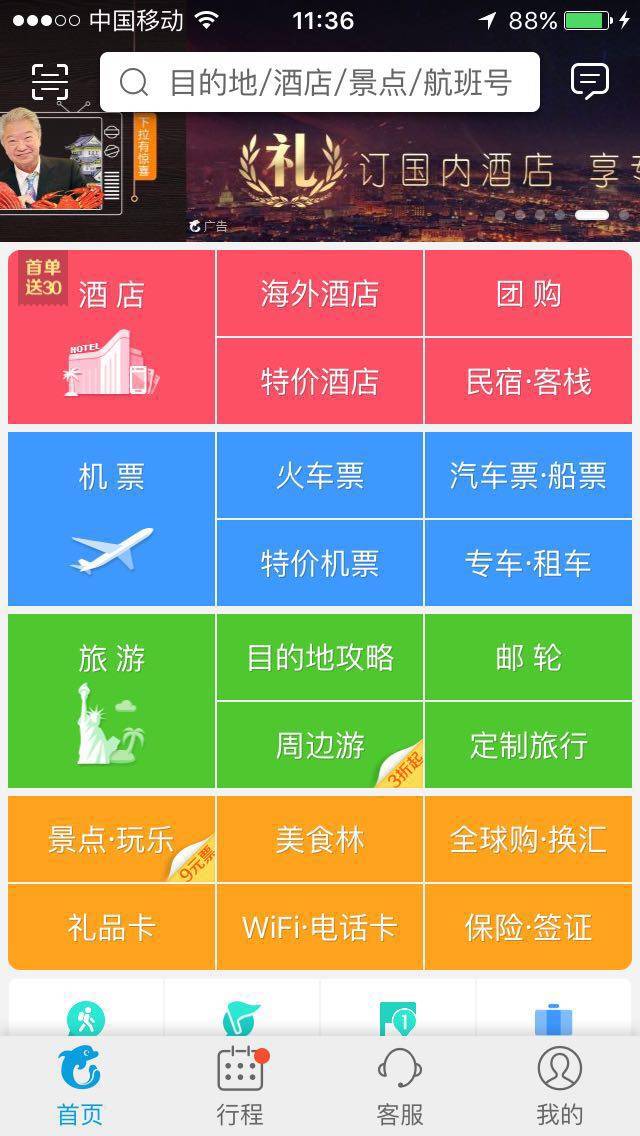This screenshot has width=640, height=1136.
Task: Switch to the 客服 customer service tab
Action: point(400,1086)
